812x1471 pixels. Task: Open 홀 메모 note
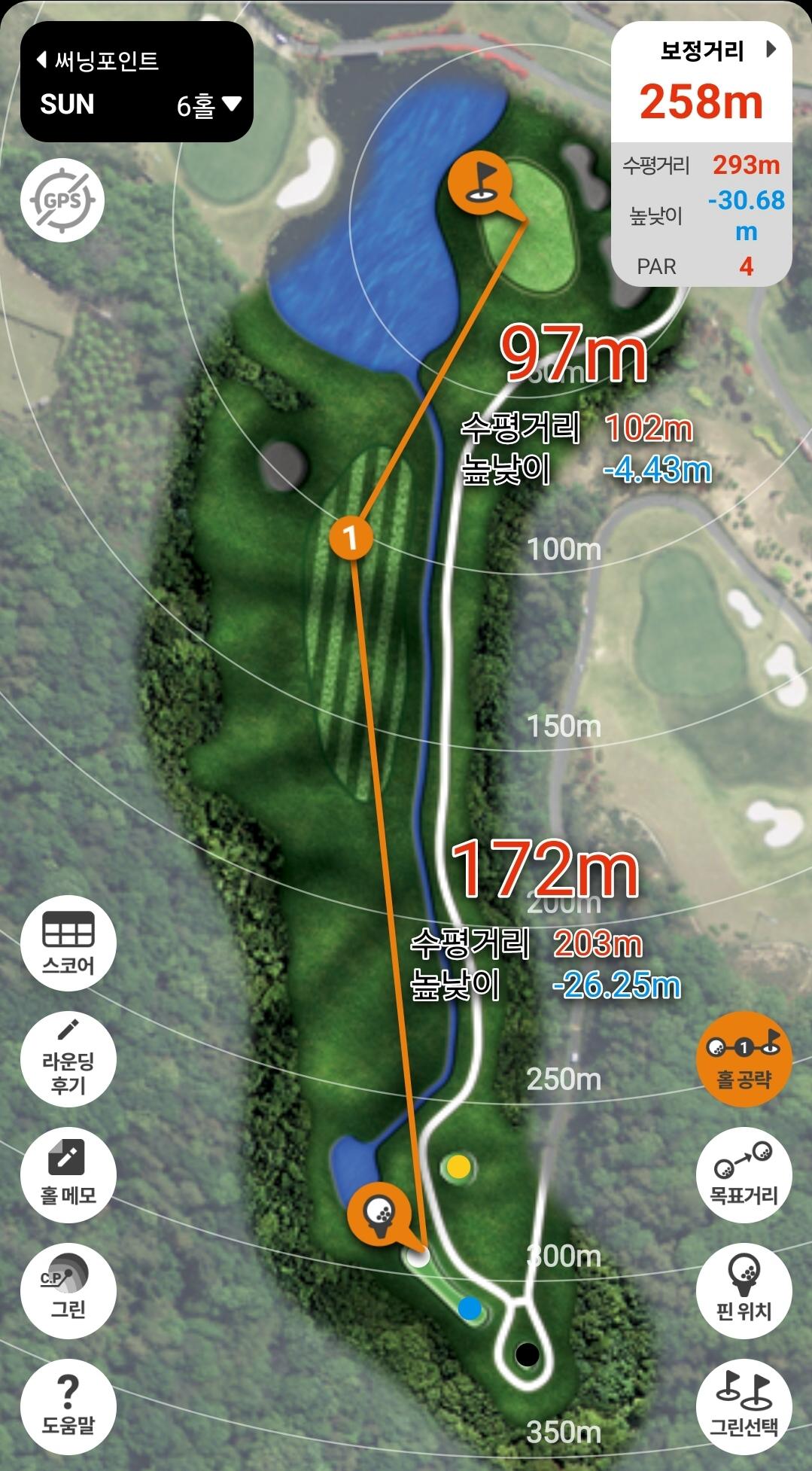pyautogui.click(x=68, y=1174)
